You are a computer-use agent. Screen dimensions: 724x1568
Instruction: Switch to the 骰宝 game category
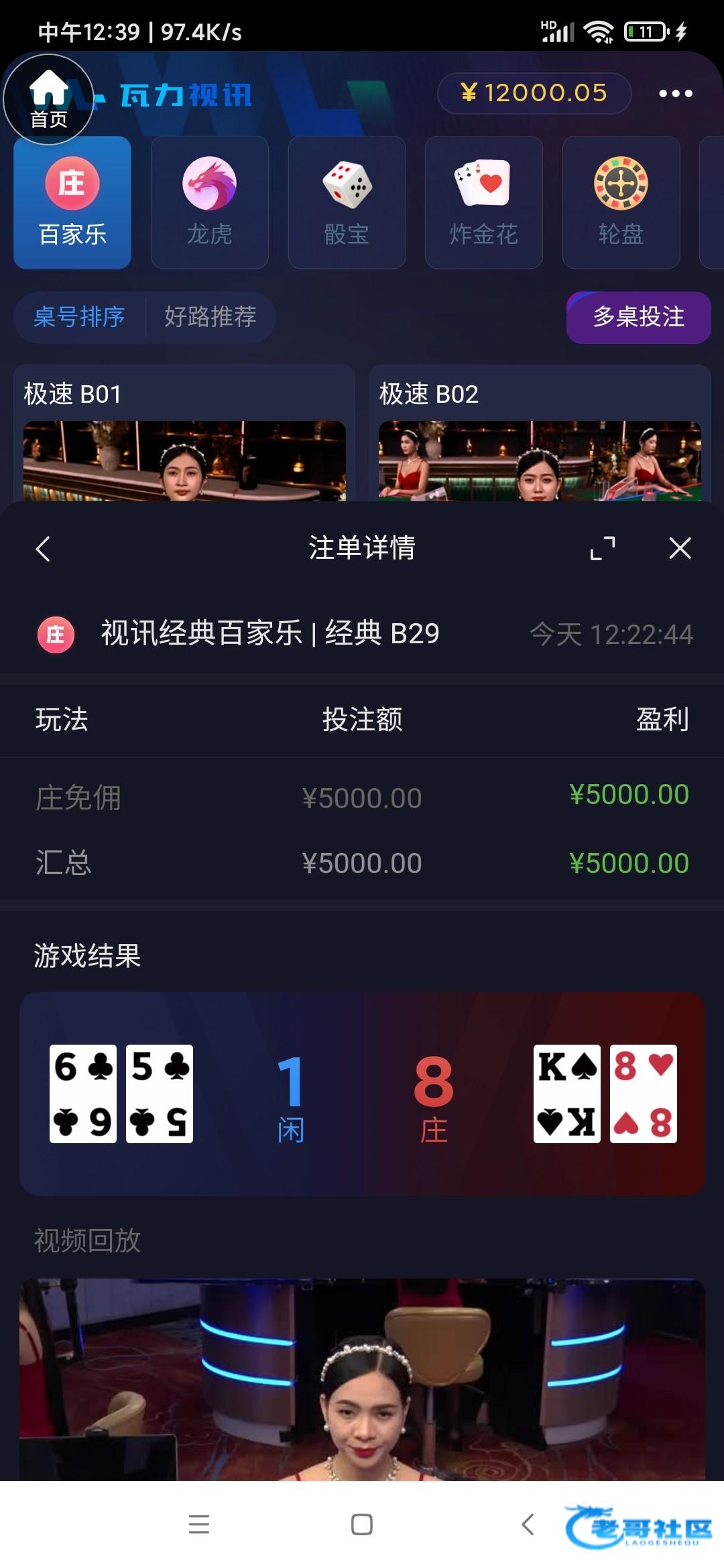click(x=347, y=202)
